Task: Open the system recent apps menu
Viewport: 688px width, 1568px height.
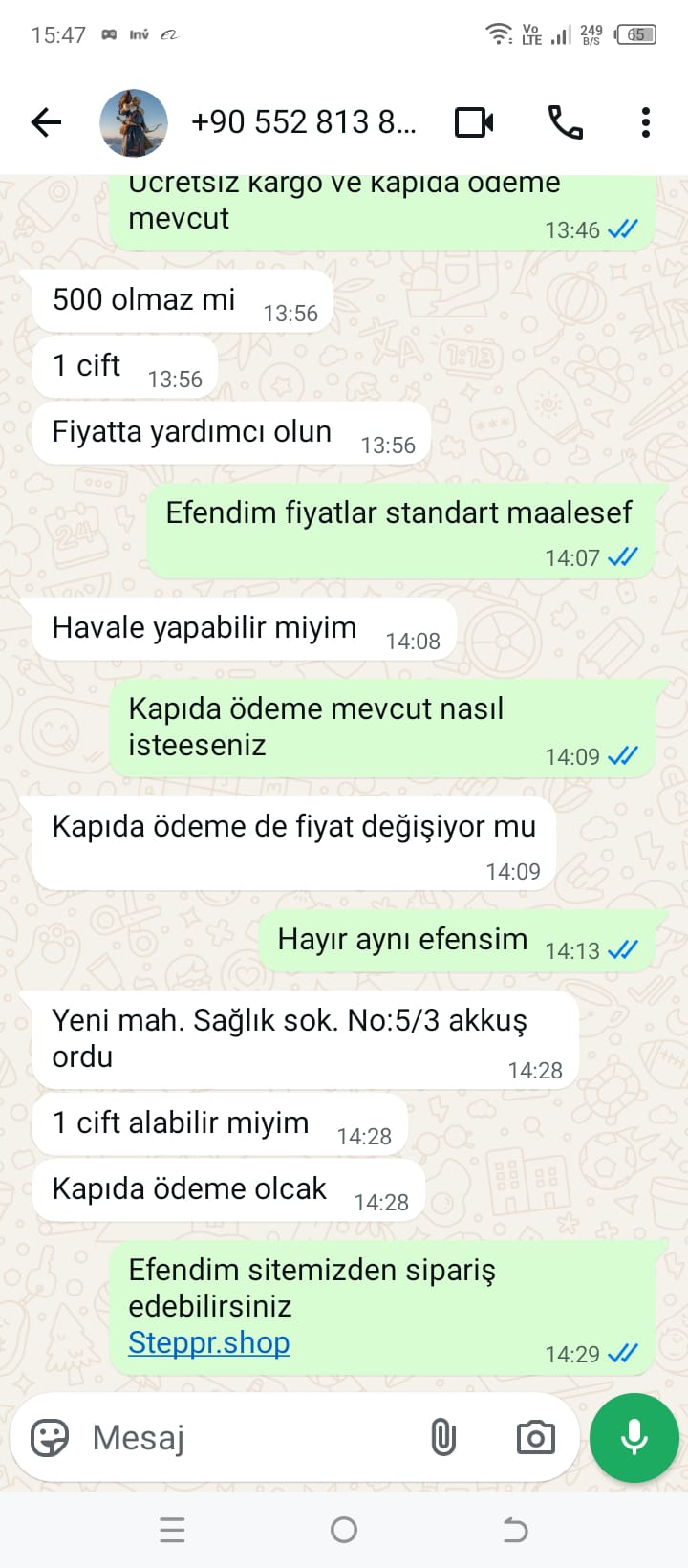Action: pyautogui.click(x=173, y=1530)
